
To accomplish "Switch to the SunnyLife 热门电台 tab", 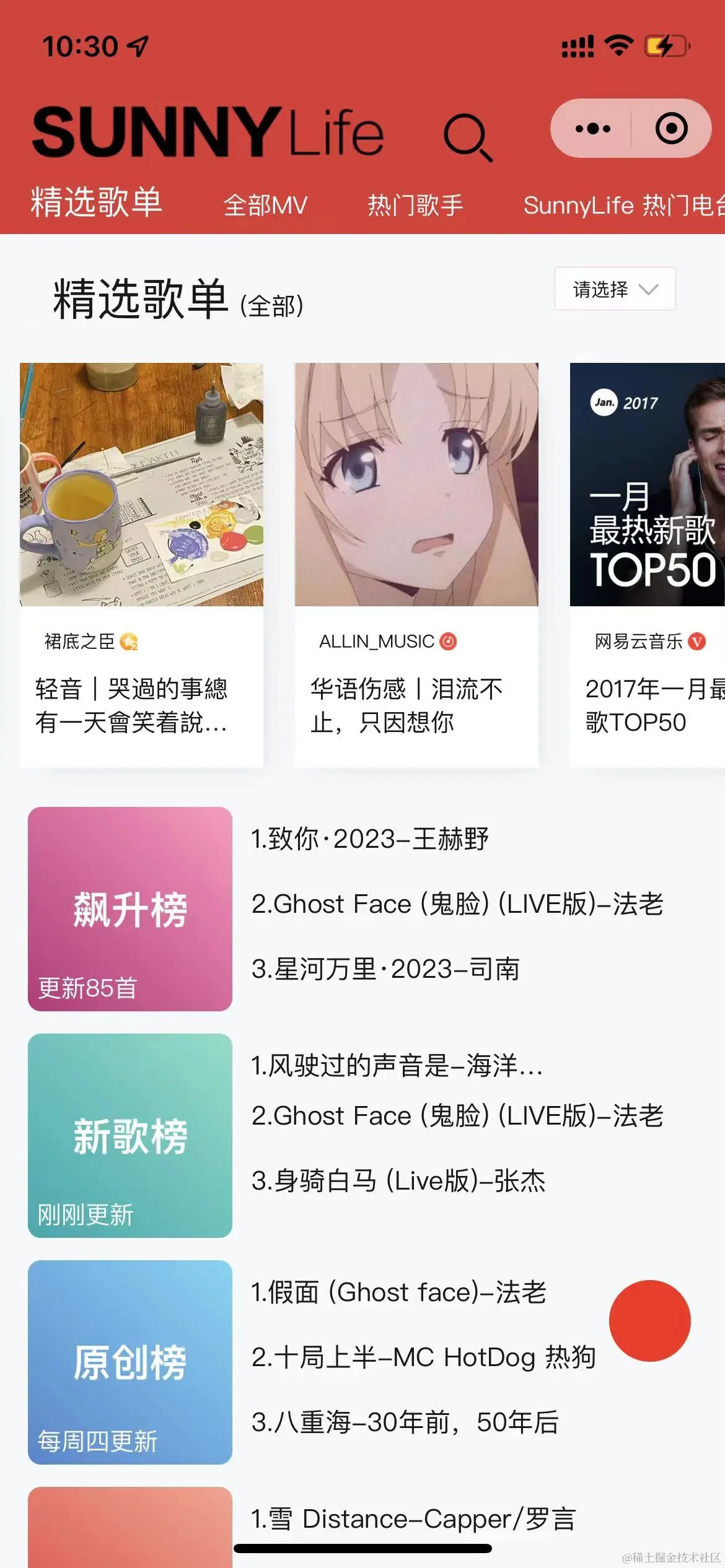I will coord(623,206).
